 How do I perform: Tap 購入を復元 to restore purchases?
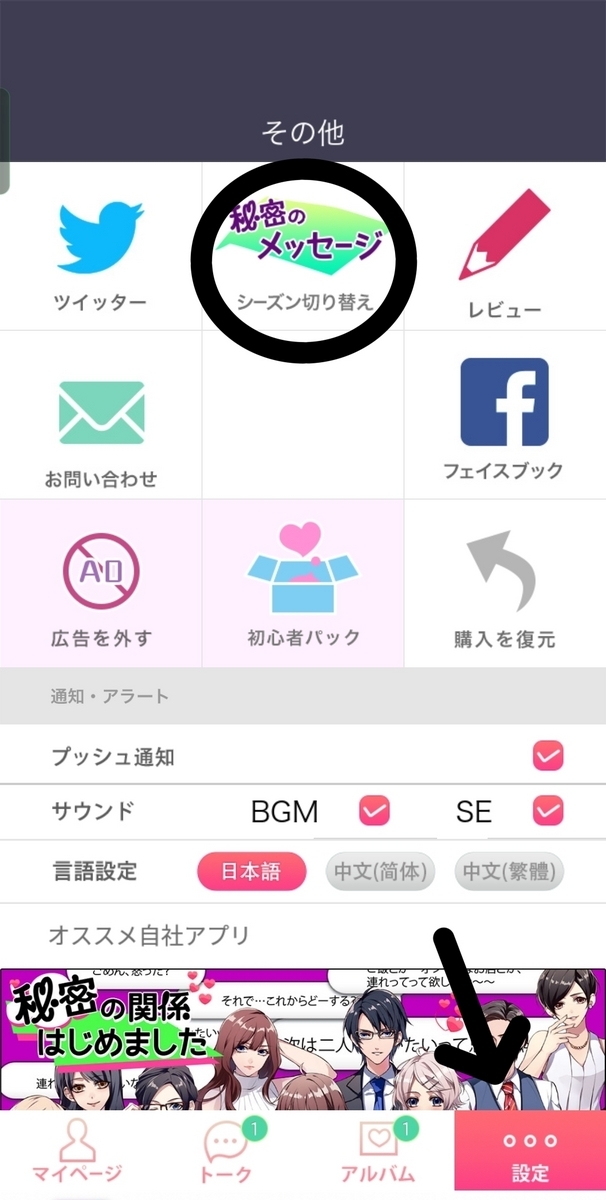(x=505, y=584)
